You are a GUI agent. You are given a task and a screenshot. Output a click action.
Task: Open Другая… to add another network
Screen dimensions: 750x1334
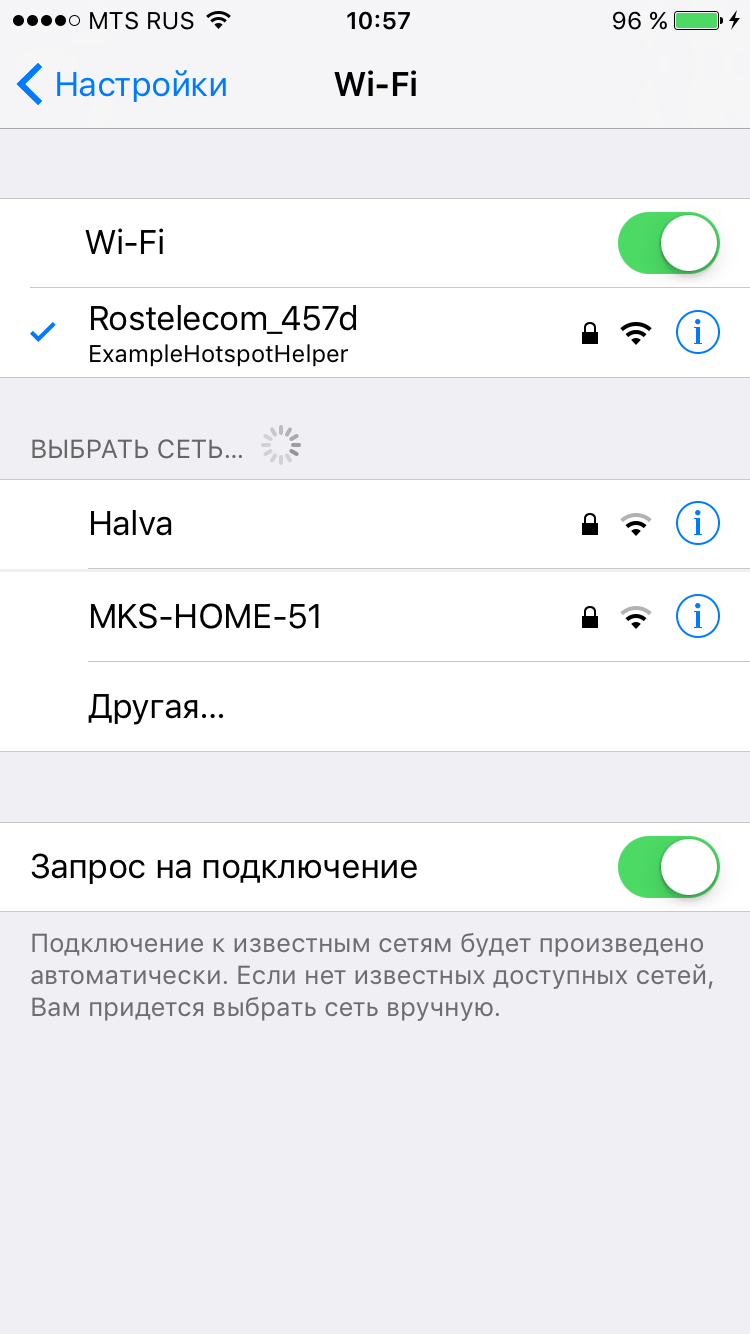(x=157, y=707)
